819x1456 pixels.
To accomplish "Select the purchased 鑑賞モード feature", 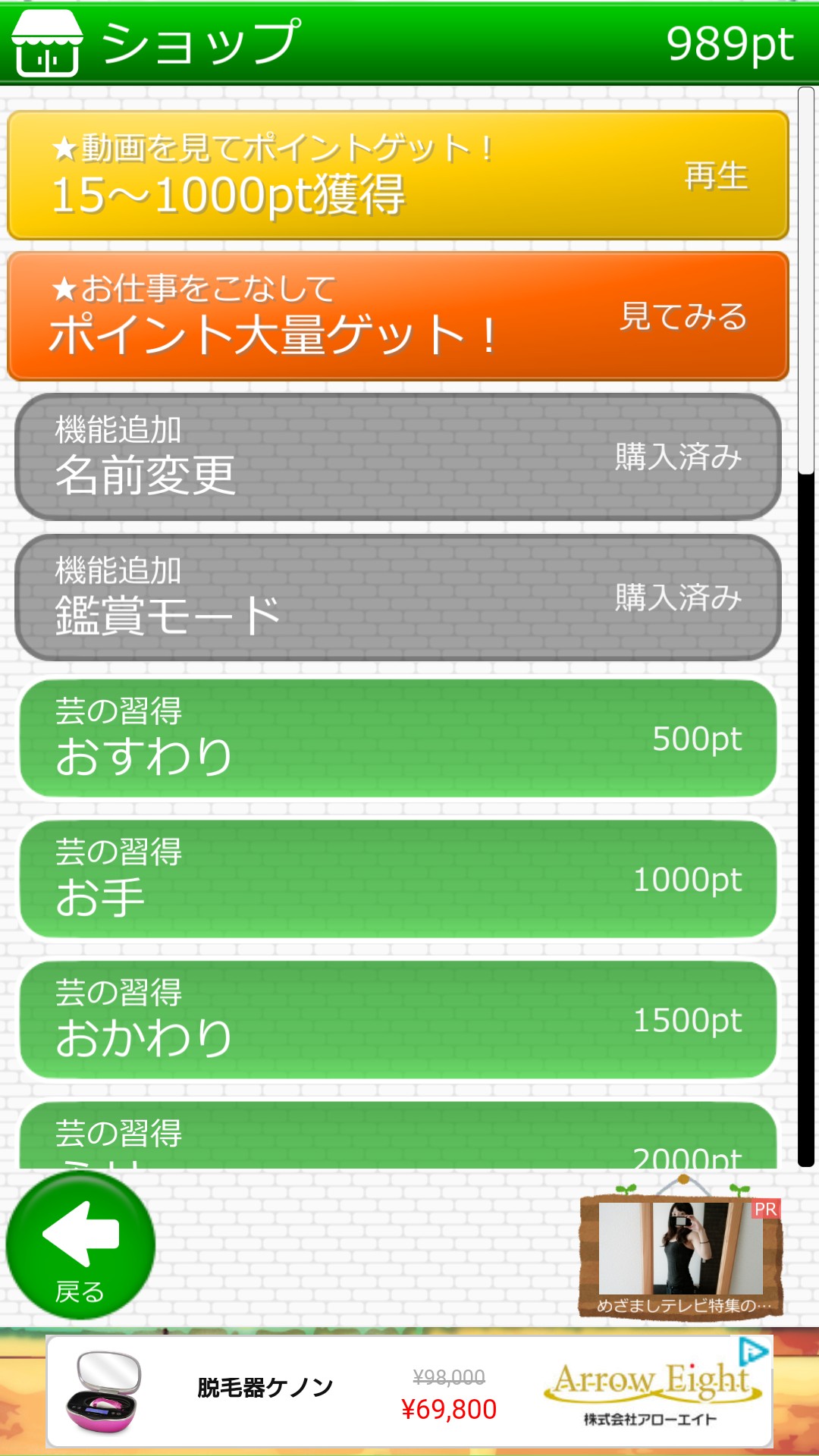I will pos(398,598).
